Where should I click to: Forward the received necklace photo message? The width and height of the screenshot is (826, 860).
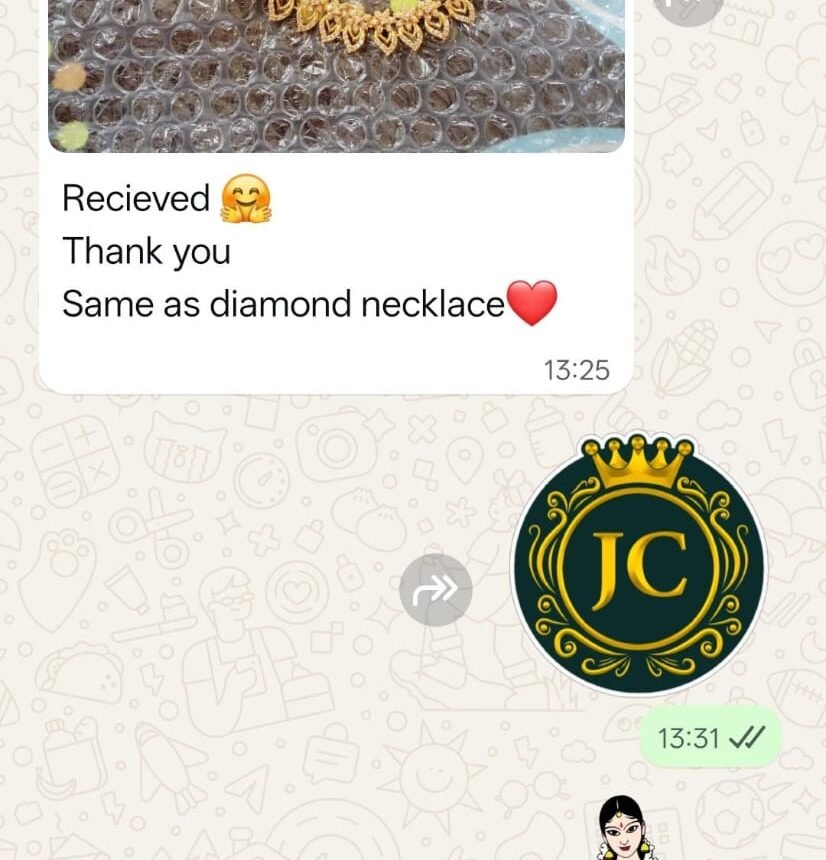[689, 8]
